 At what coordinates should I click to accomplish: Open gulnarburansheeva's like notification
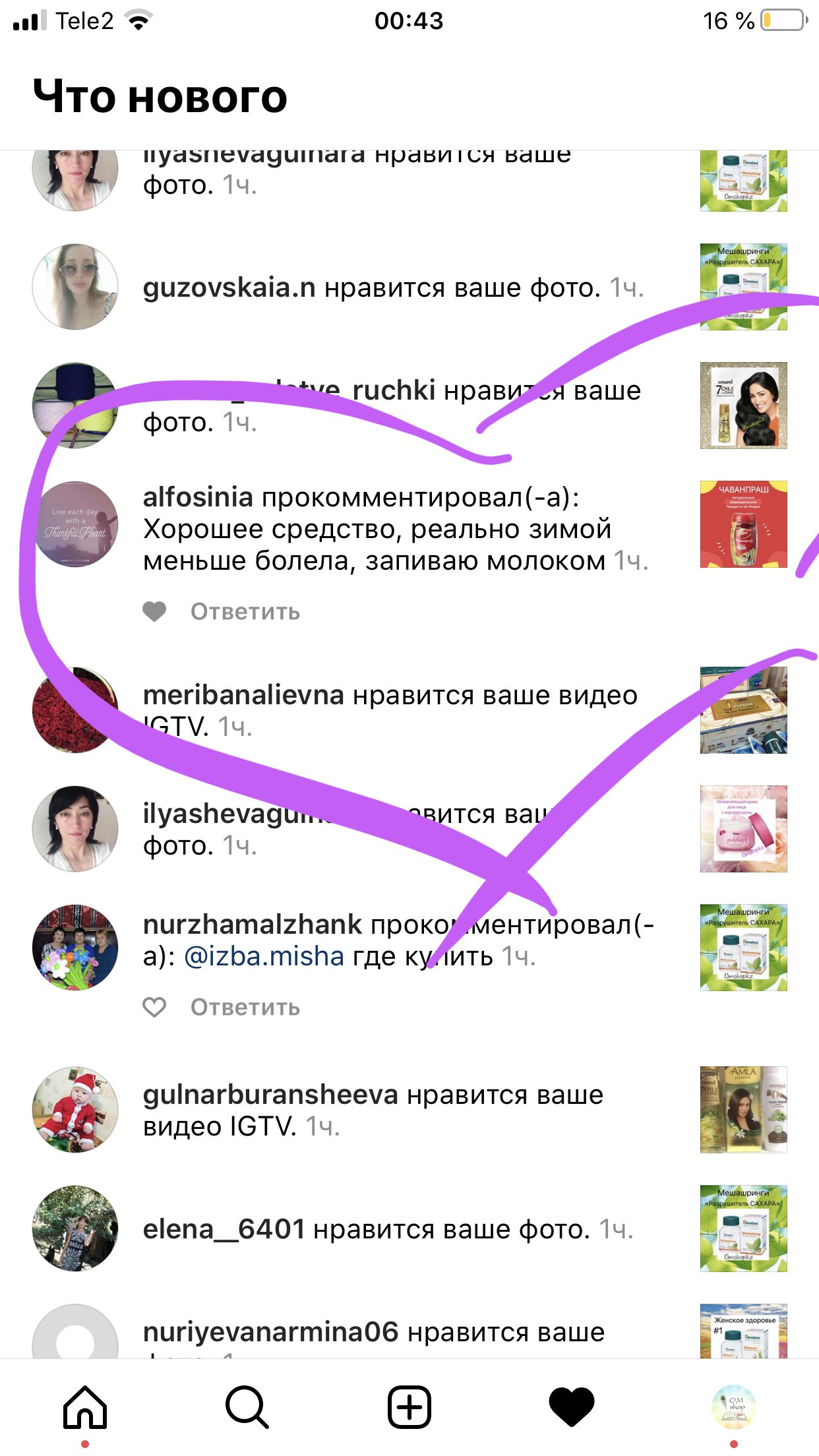pos(373,1110)
